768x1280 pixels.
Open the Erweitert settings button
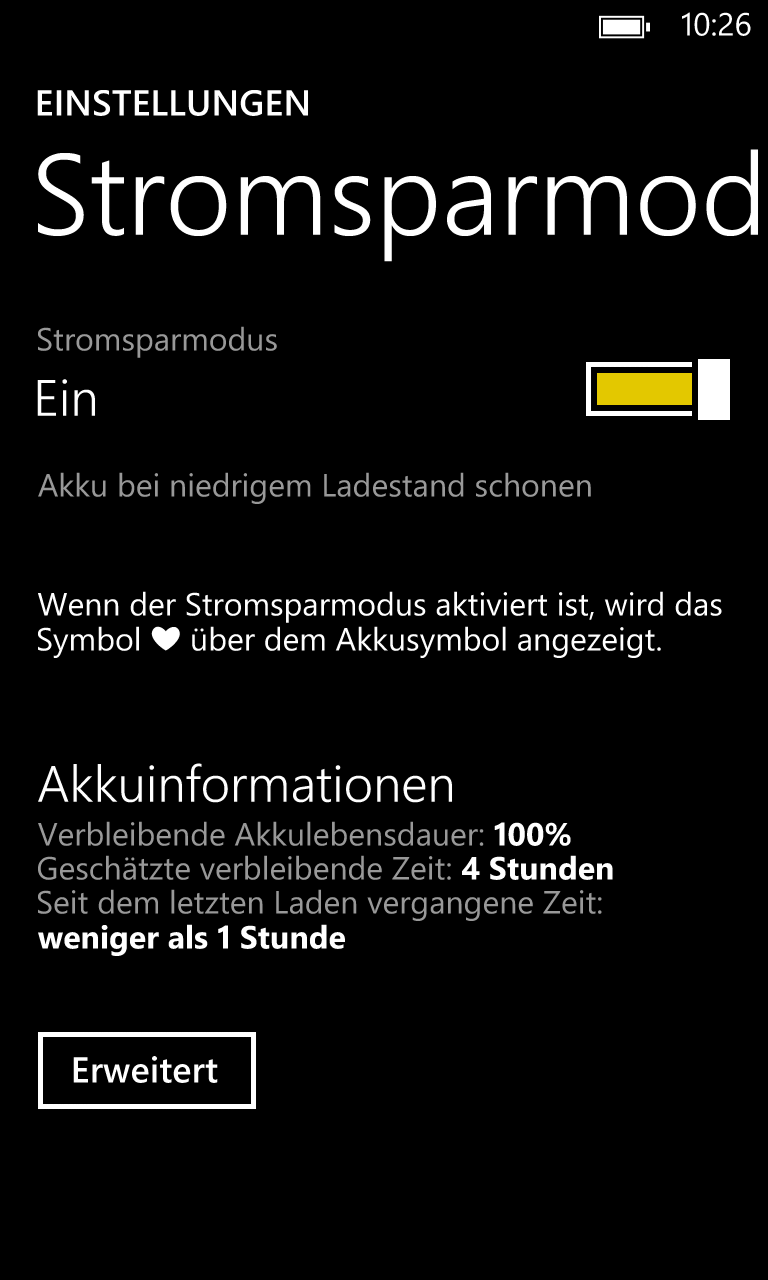tap(146, 1071)
